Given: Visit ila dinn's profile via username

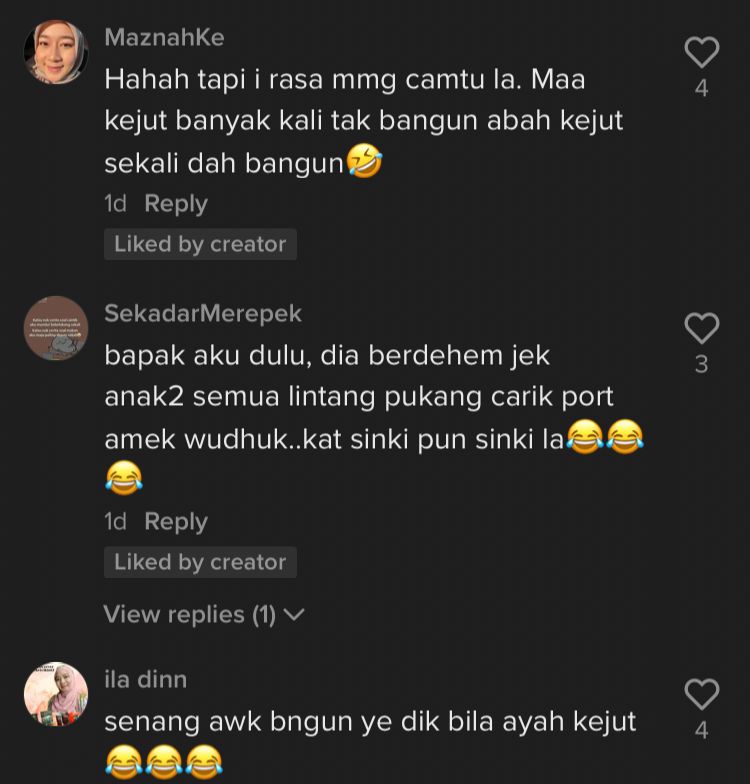Looking at the screenshot, I should click(x=145, y=680).
